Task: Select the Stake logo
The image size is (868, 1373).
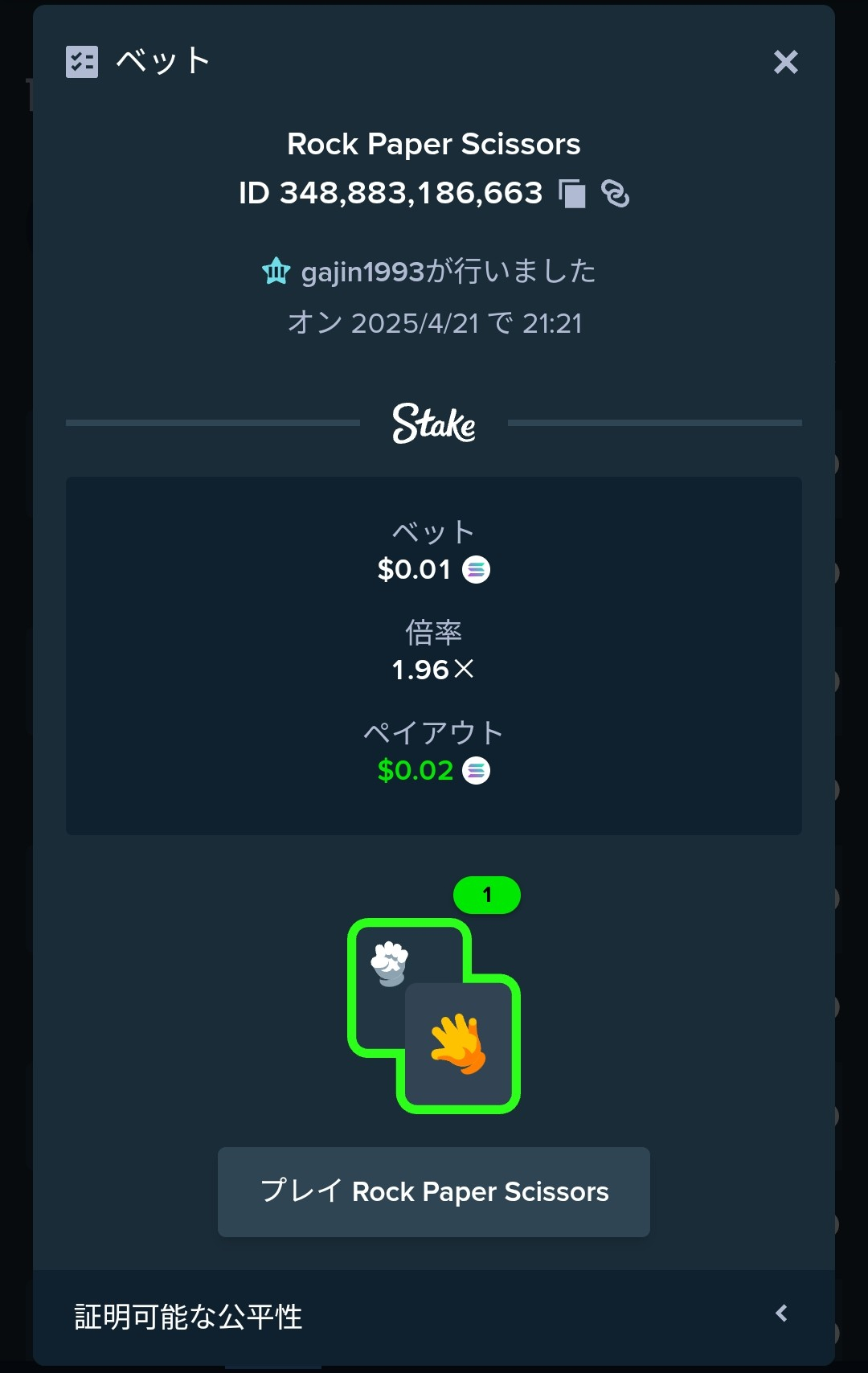Action: tap(433, 425)
